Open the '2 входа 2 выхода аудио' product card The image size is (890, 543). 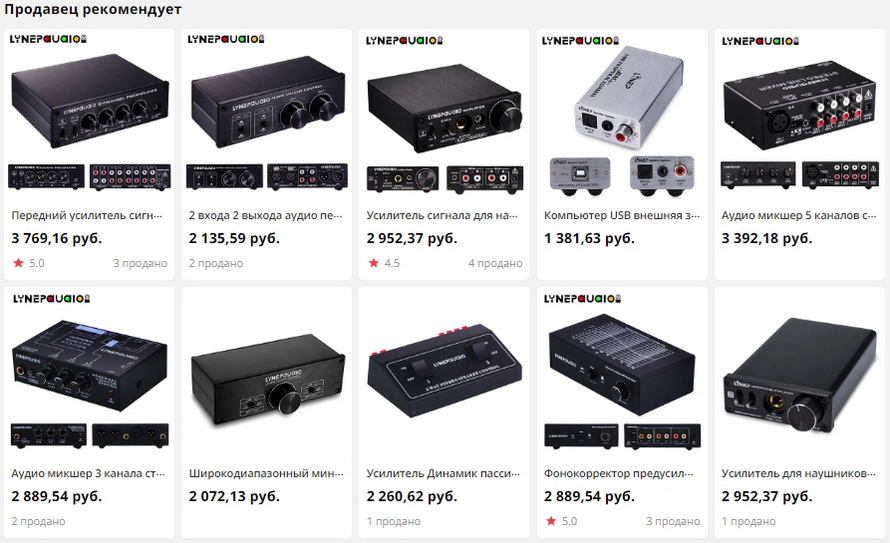pos(266,215)
